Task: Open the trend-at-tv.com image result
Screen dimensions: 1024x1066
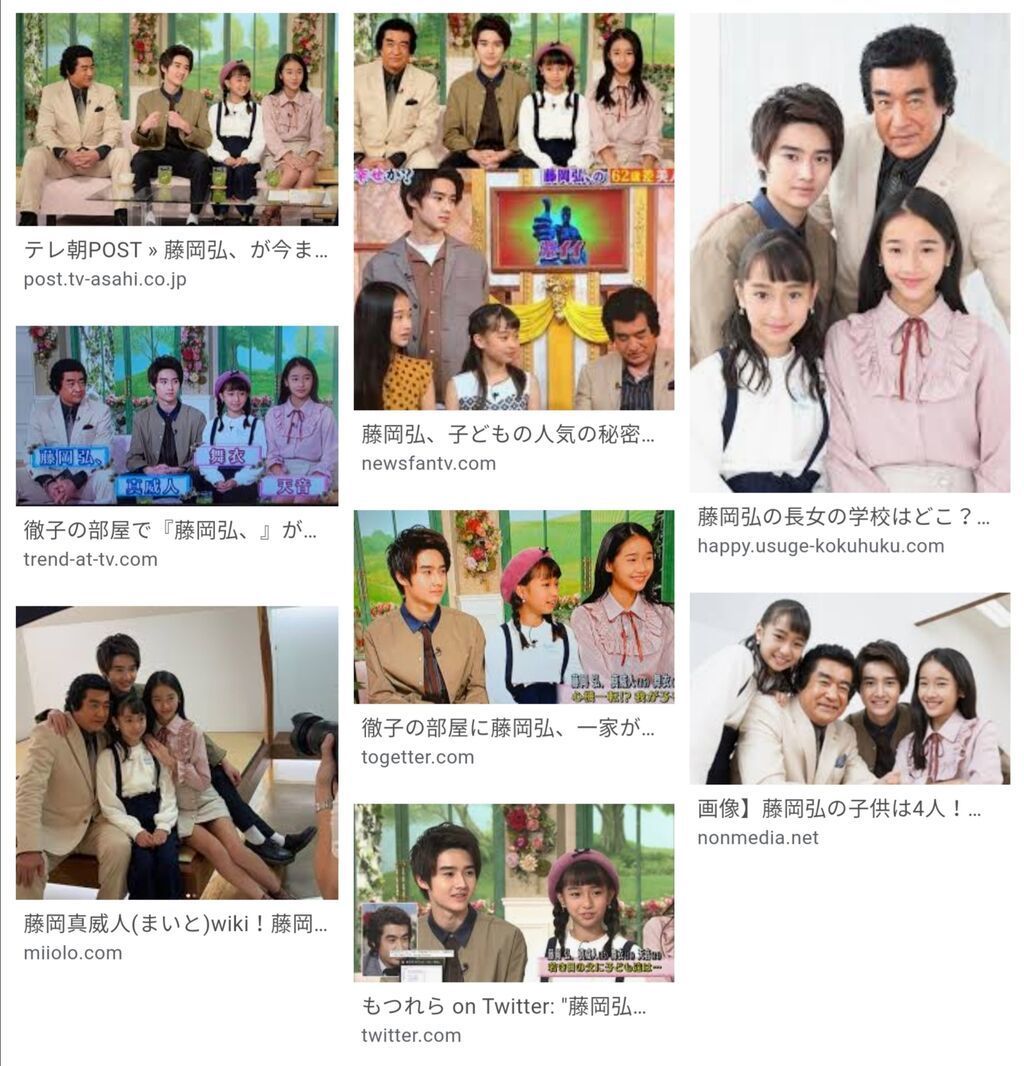Action: (x=177, y=415)
